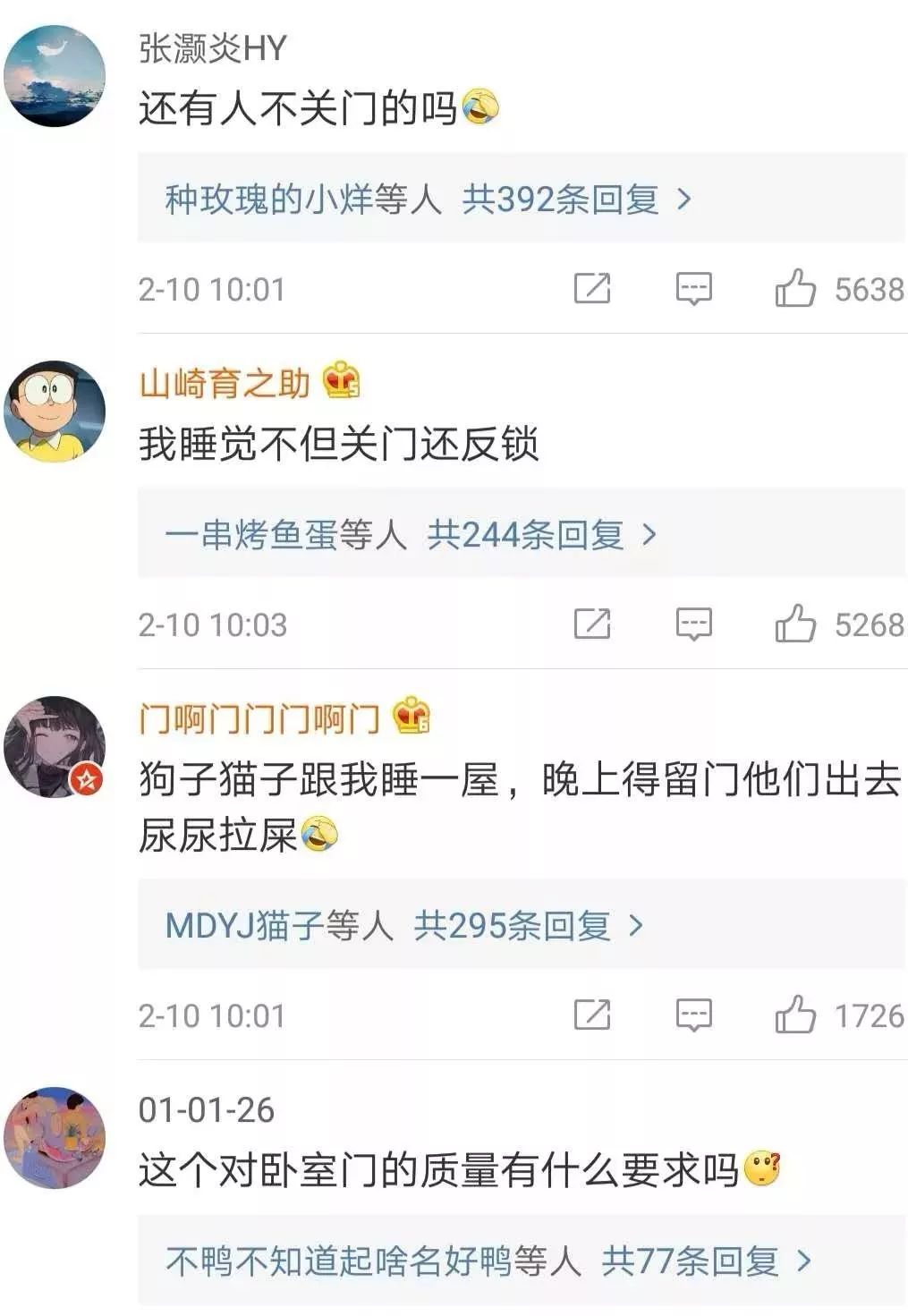Reply to 门啊门门门啊门's comment

click(693, 1015)
